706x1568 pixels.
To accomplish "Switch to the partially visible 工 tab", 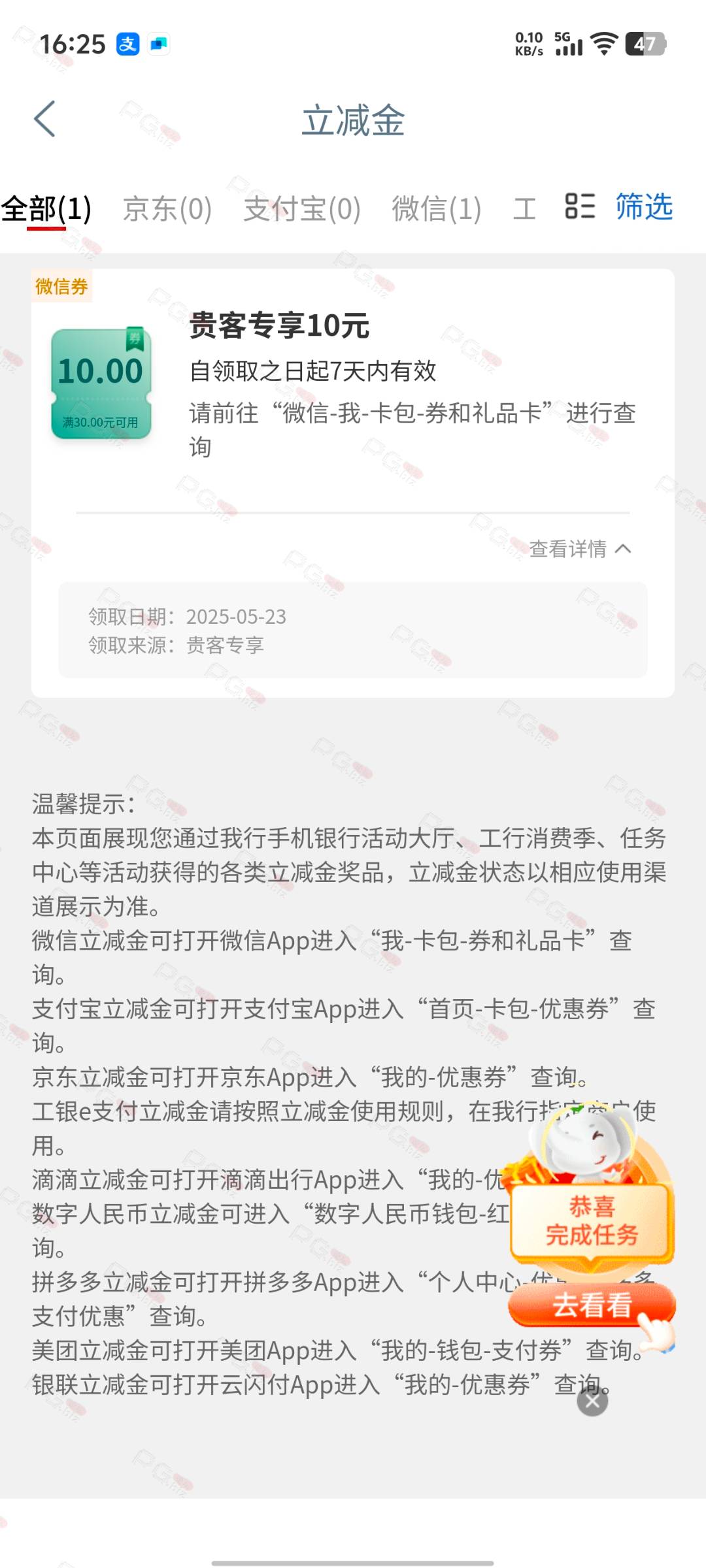I will pyautogui.click(x=524, y=209).
